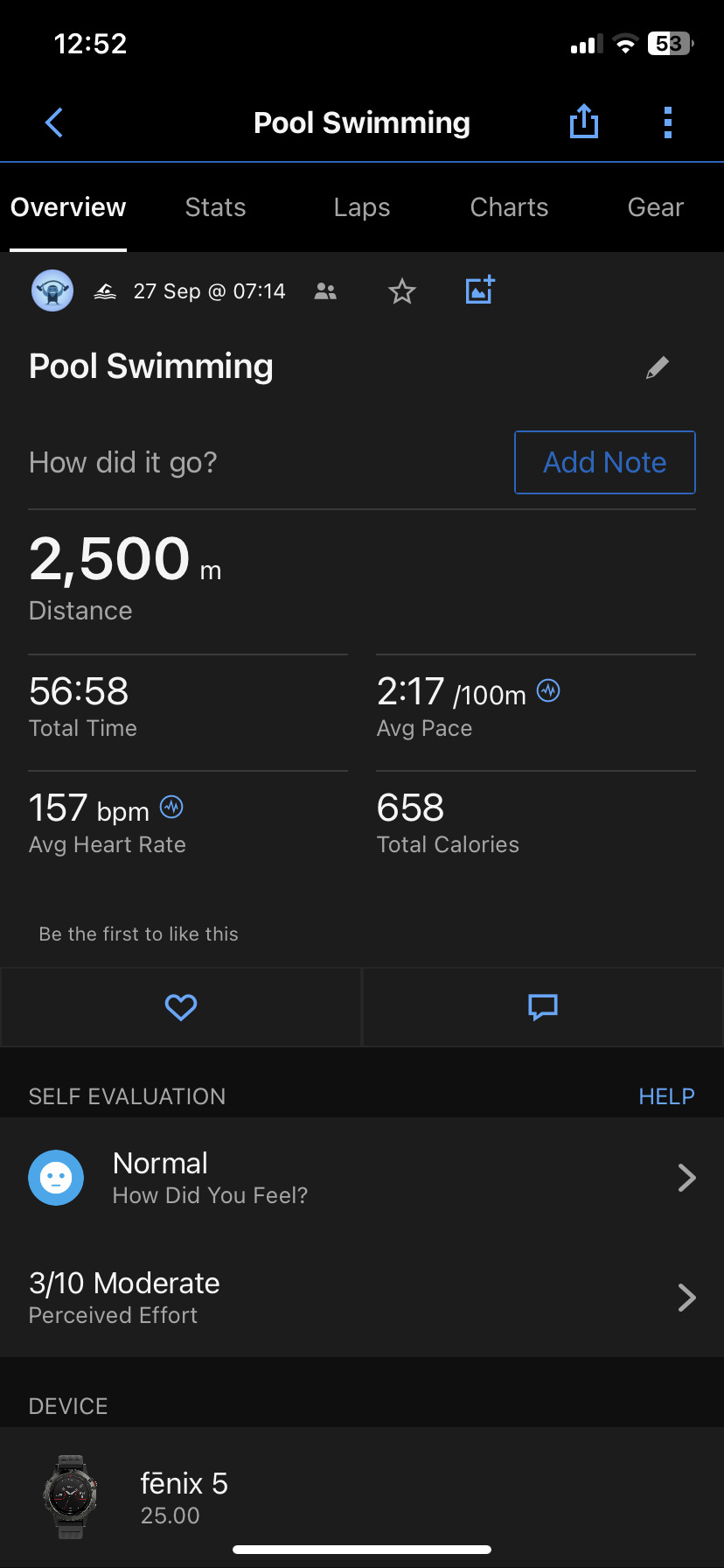
Task: Select the Gear tab
Action: point(656,207)
